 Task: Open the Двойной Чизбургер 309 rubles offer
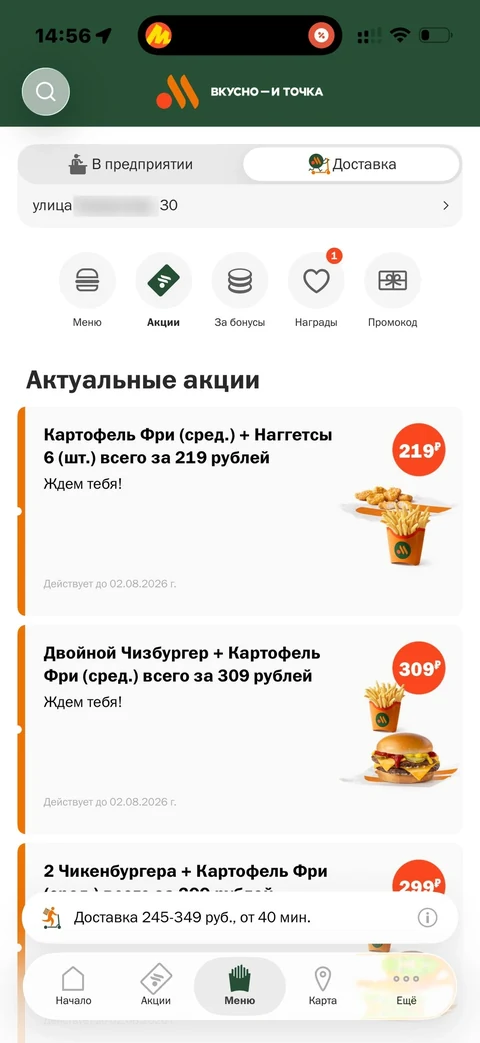[x=240, y=730]
